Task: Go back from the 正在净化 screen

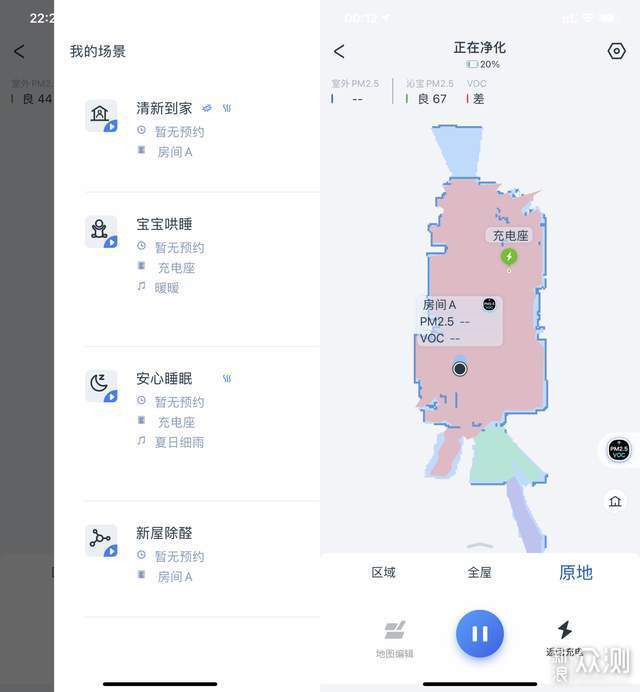Action: click(x=339, y=52)
